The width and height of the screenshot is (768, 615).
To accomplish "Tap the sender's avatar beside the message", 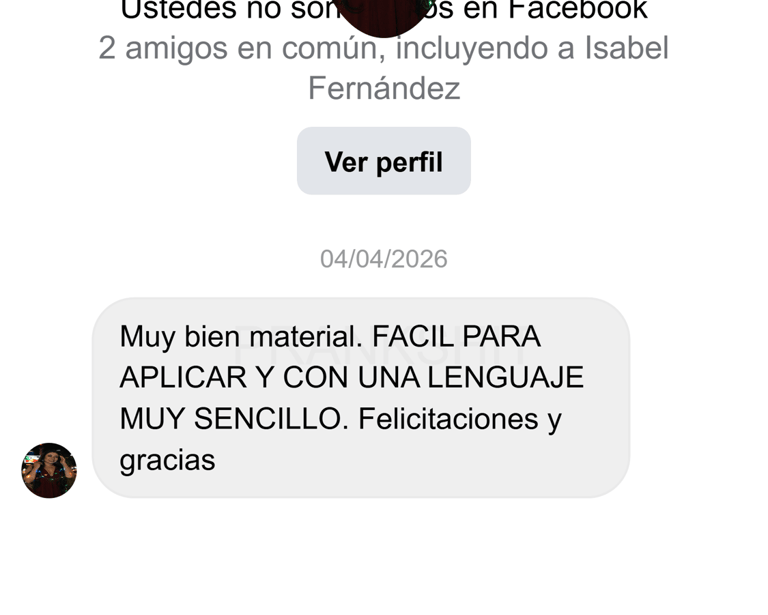I will 49,470.
